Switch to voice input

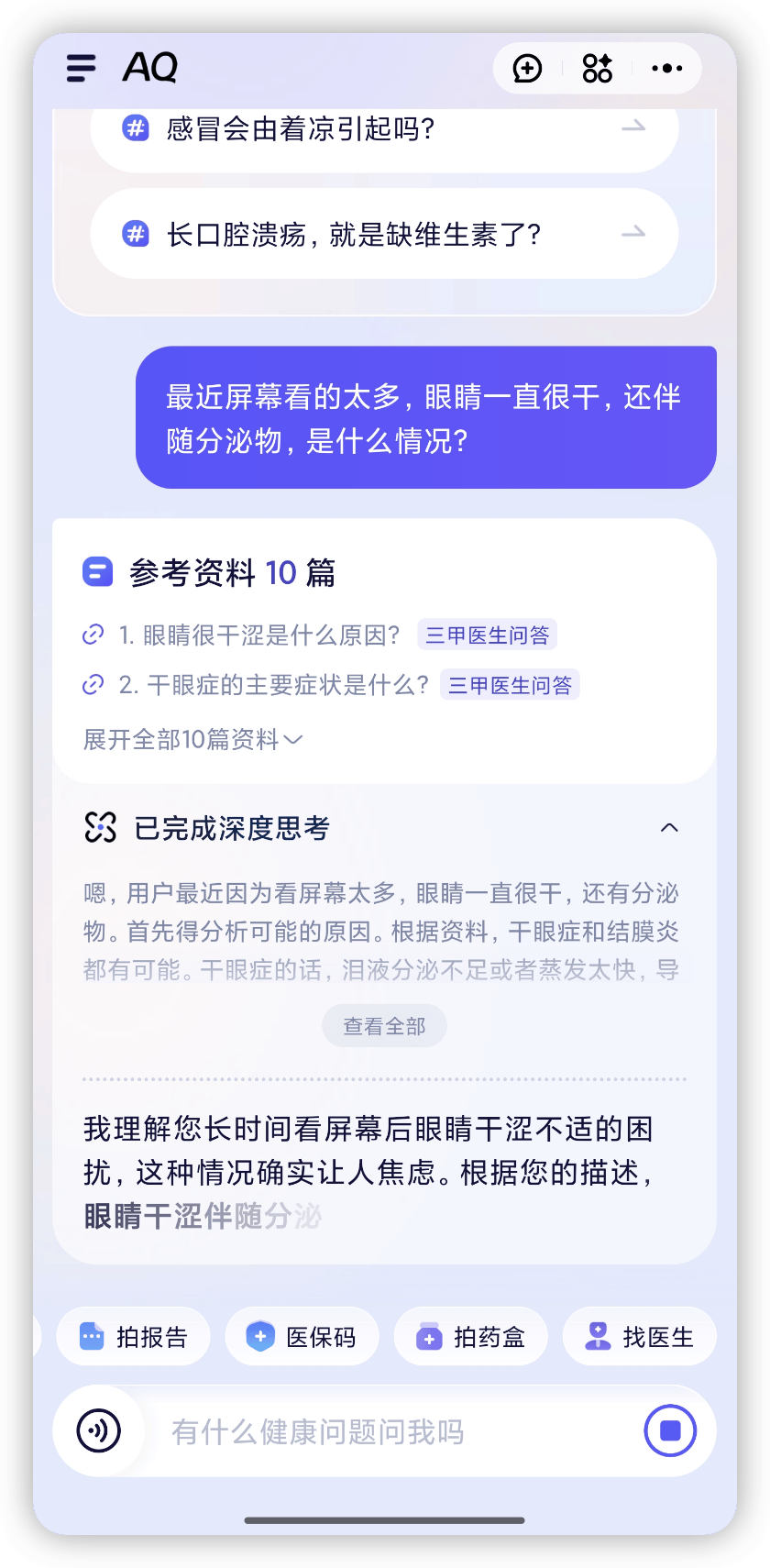point(99,1430)
